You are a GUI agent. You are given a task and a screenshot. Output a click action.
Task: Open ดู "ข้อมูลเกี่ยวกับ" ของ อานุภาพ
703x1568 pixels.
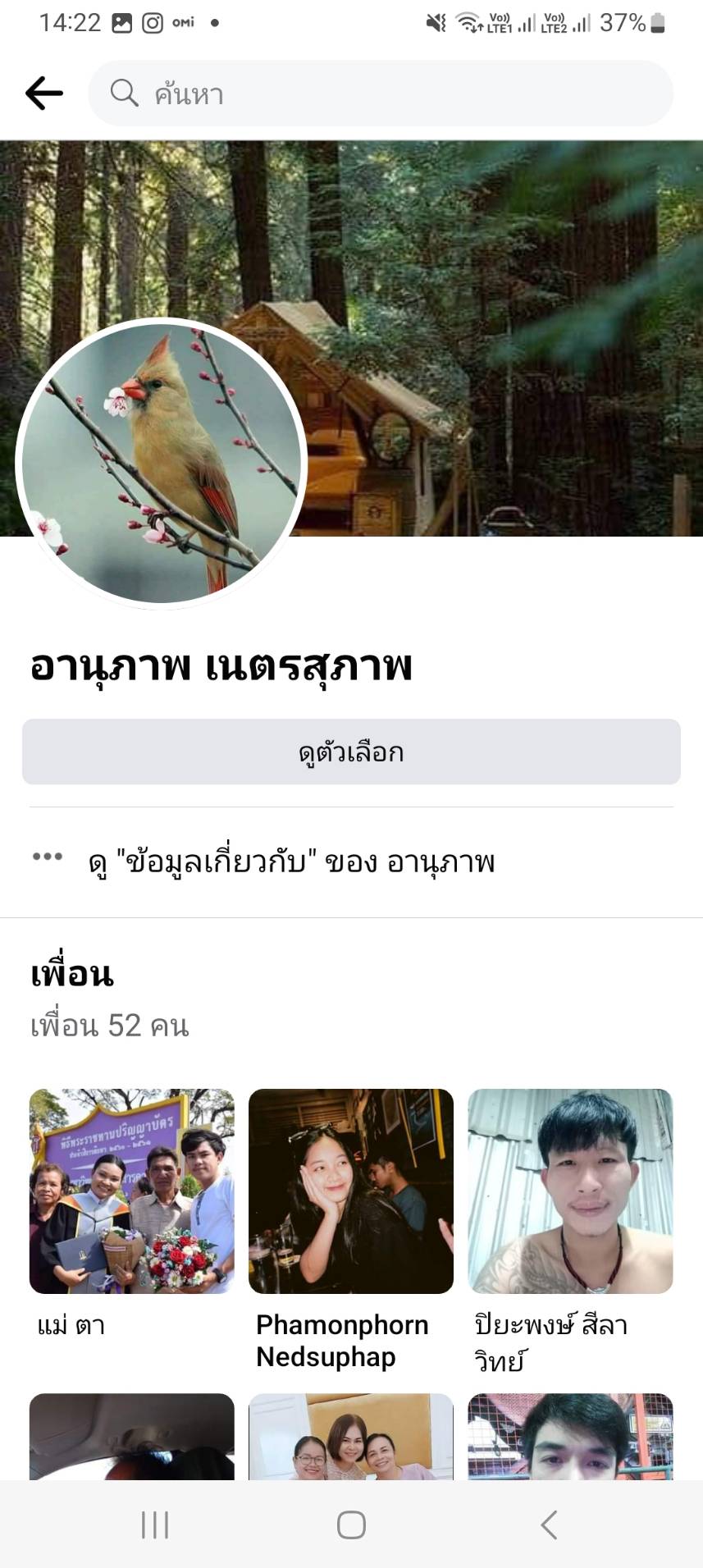coord(291,862)
